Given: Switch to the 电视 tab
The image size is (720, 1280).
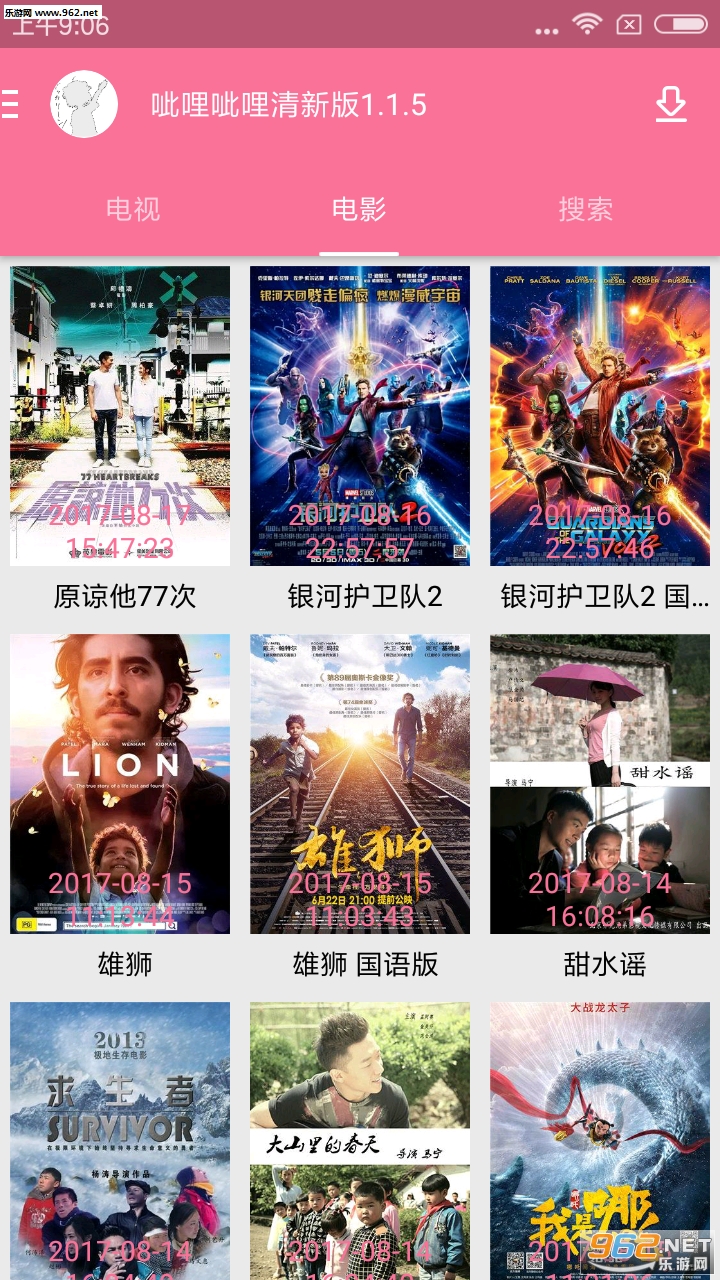Looking at the screenshot, I should tap(133, 209).
